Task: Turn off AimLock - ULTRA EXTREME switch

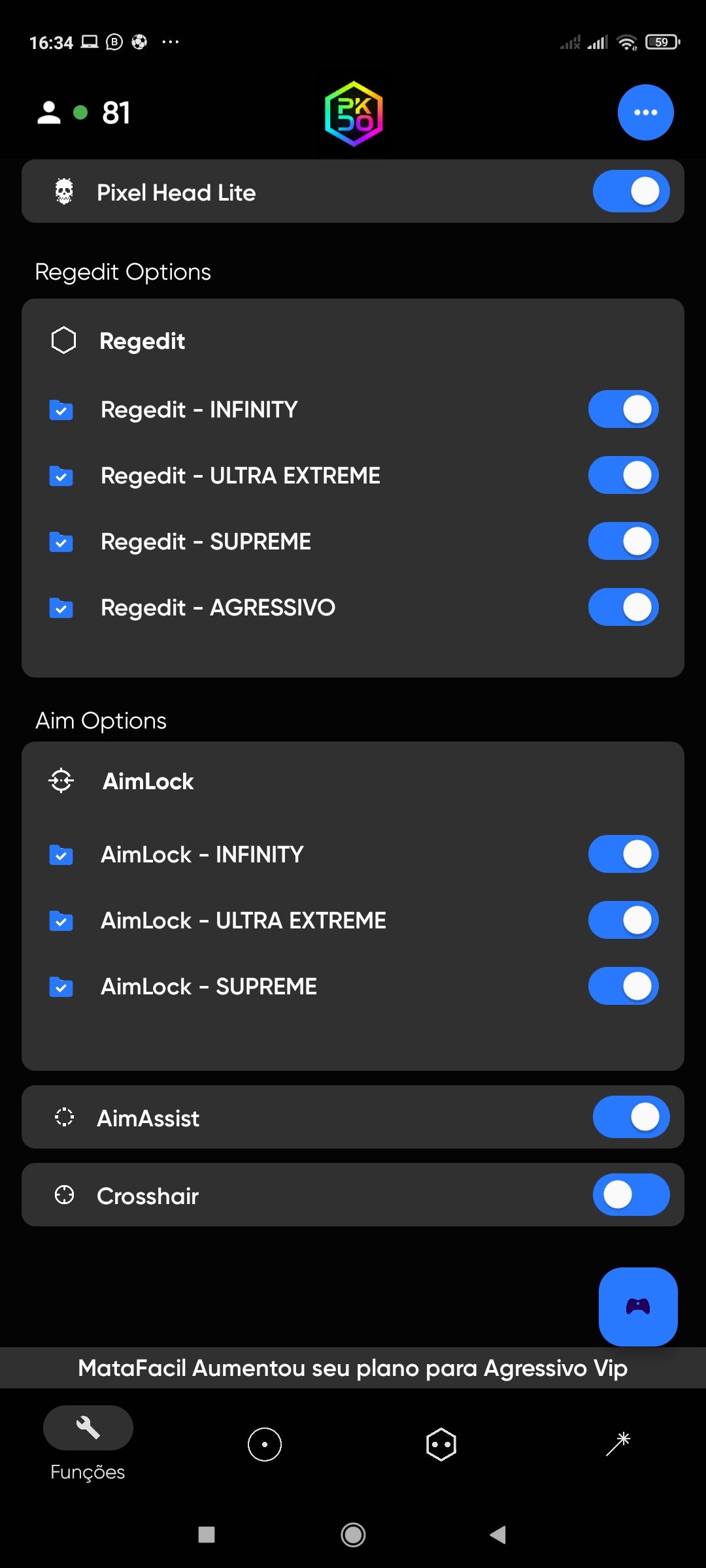Action: 622,920
